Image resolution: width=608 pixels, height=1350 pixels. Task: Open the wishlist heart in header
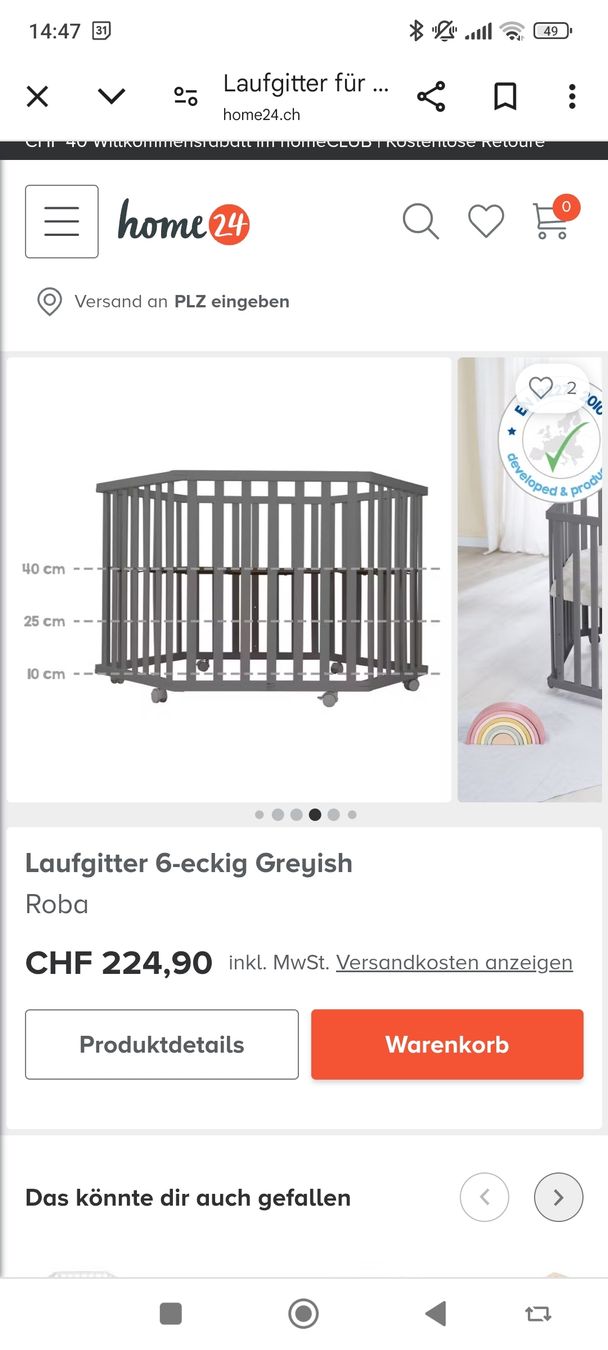click(x=486, y=221)
